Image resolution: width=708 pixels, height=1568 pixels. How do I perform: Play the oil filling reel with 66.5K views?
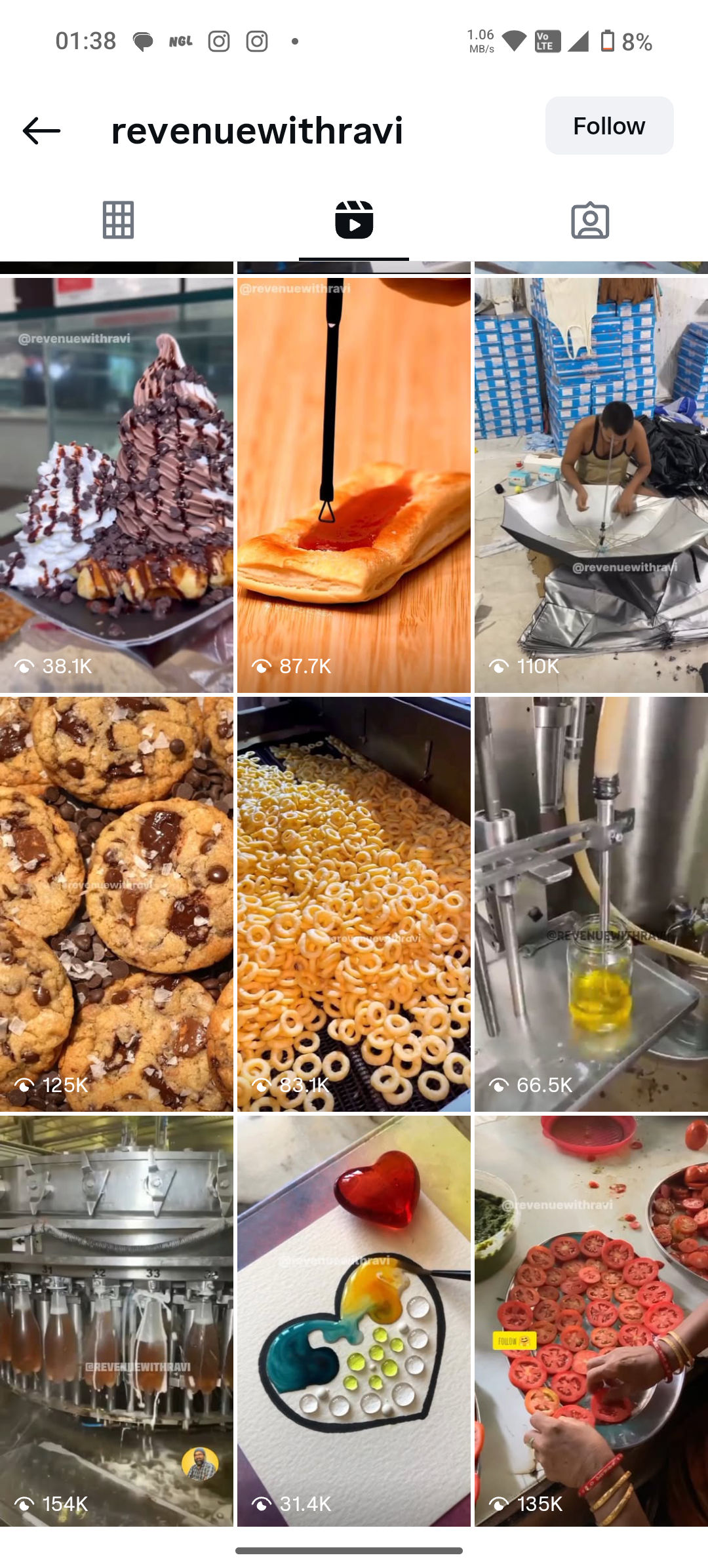pyautogui.click(x=591, y=904)
